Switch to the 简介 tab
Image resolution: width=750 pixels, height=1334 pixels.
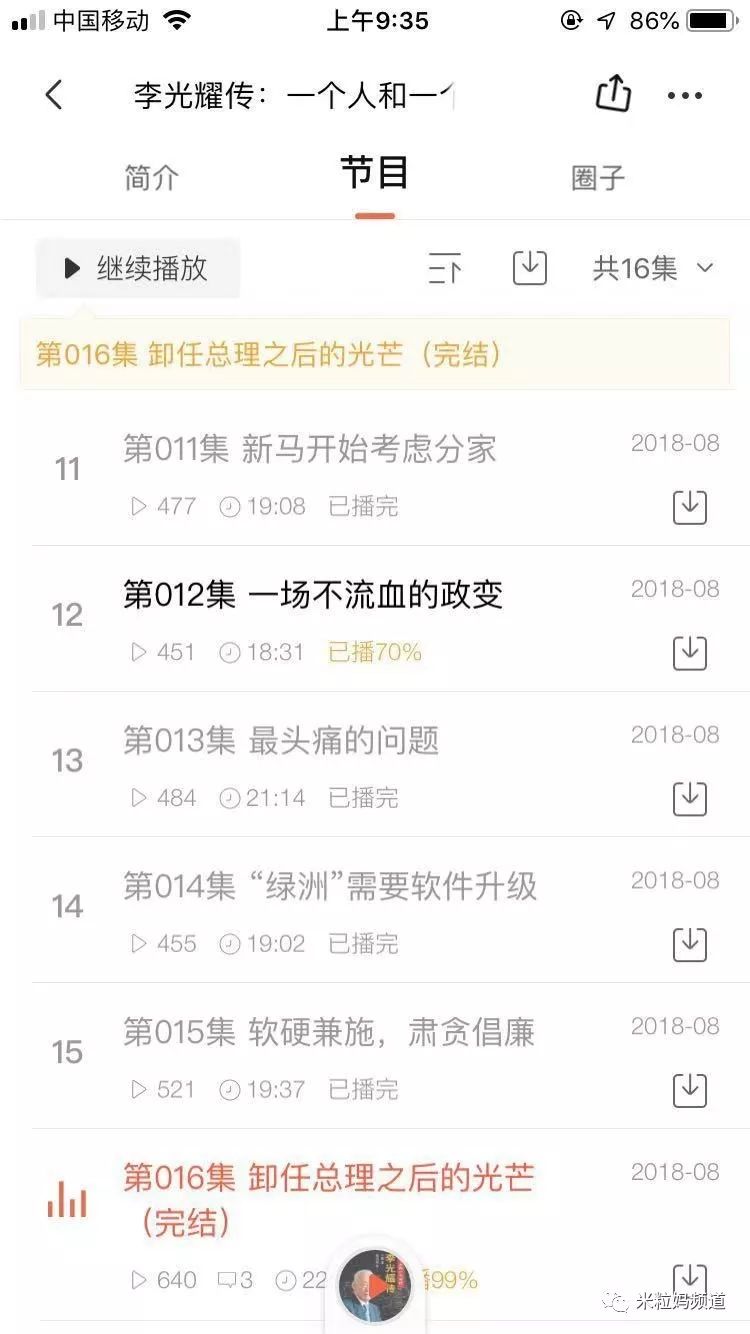(151, 177)
